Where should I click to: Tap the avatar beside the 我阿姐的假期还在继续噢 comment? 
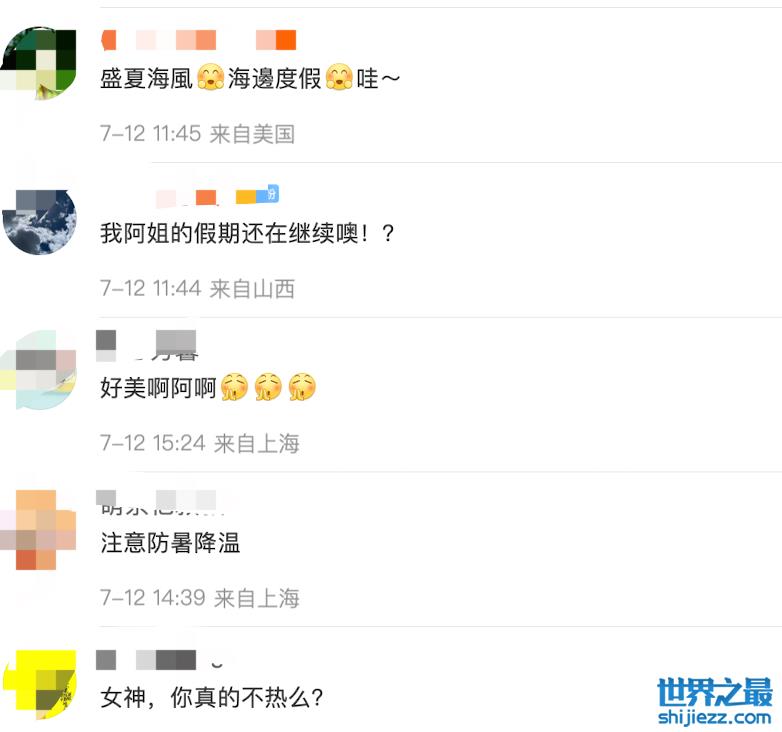tap(40, 220)
